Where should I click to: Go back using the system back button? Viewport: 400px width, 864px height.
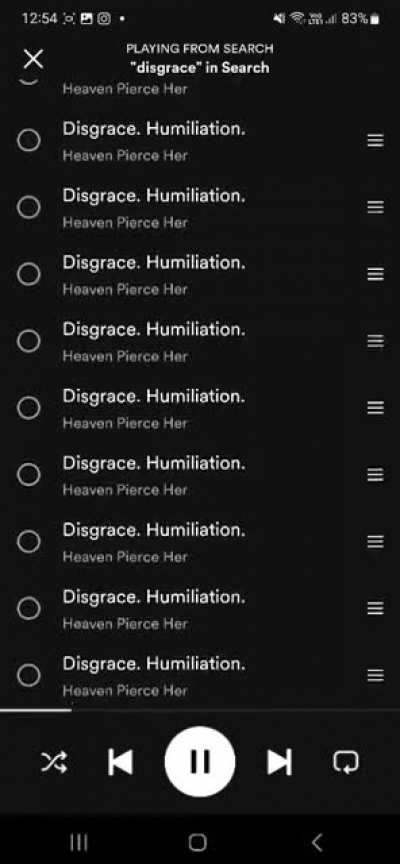click(316, 842)
